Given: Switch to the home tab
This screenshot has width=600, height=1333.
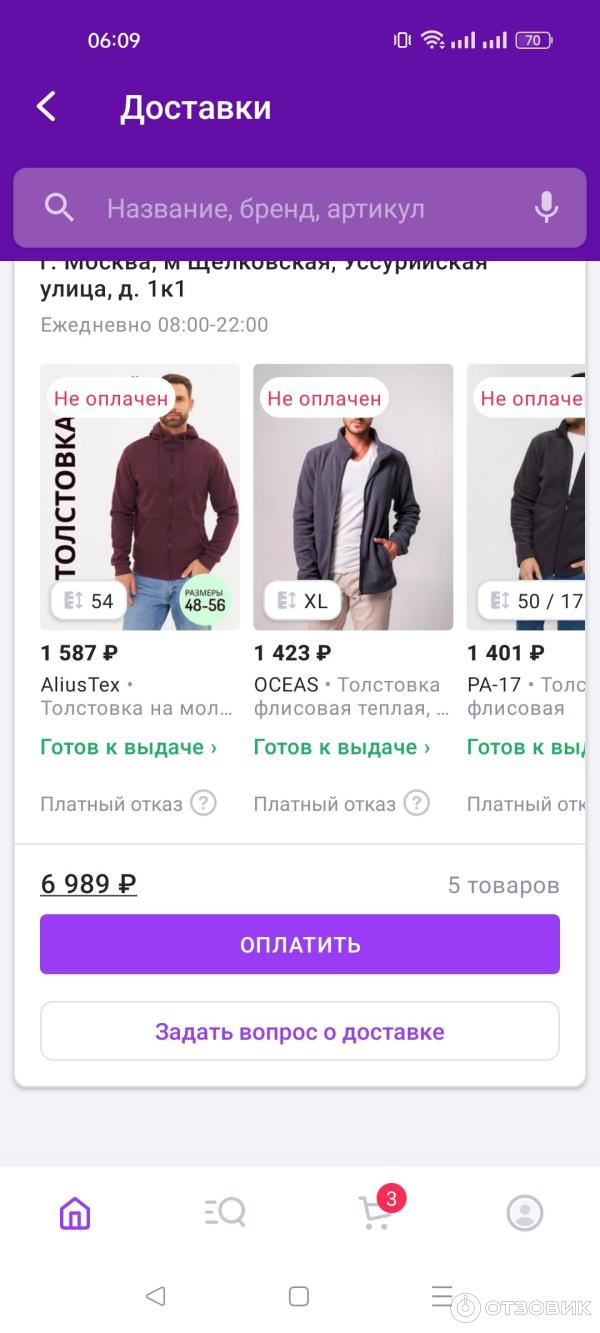Looking at the screenshot, I should [75, 1213].
